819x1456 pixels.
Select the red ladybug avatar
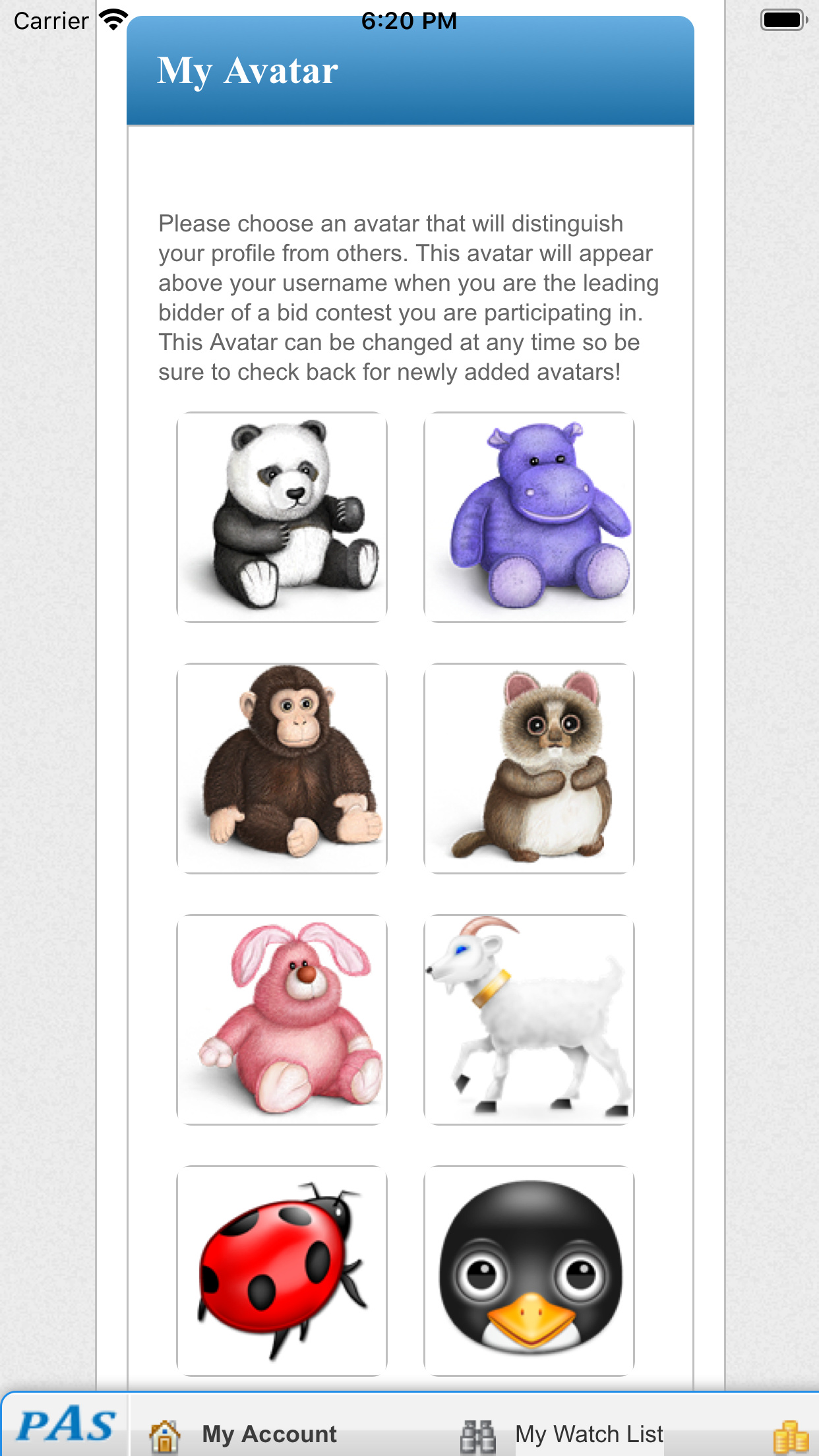pyautogui.click(x=282, y=1271)
